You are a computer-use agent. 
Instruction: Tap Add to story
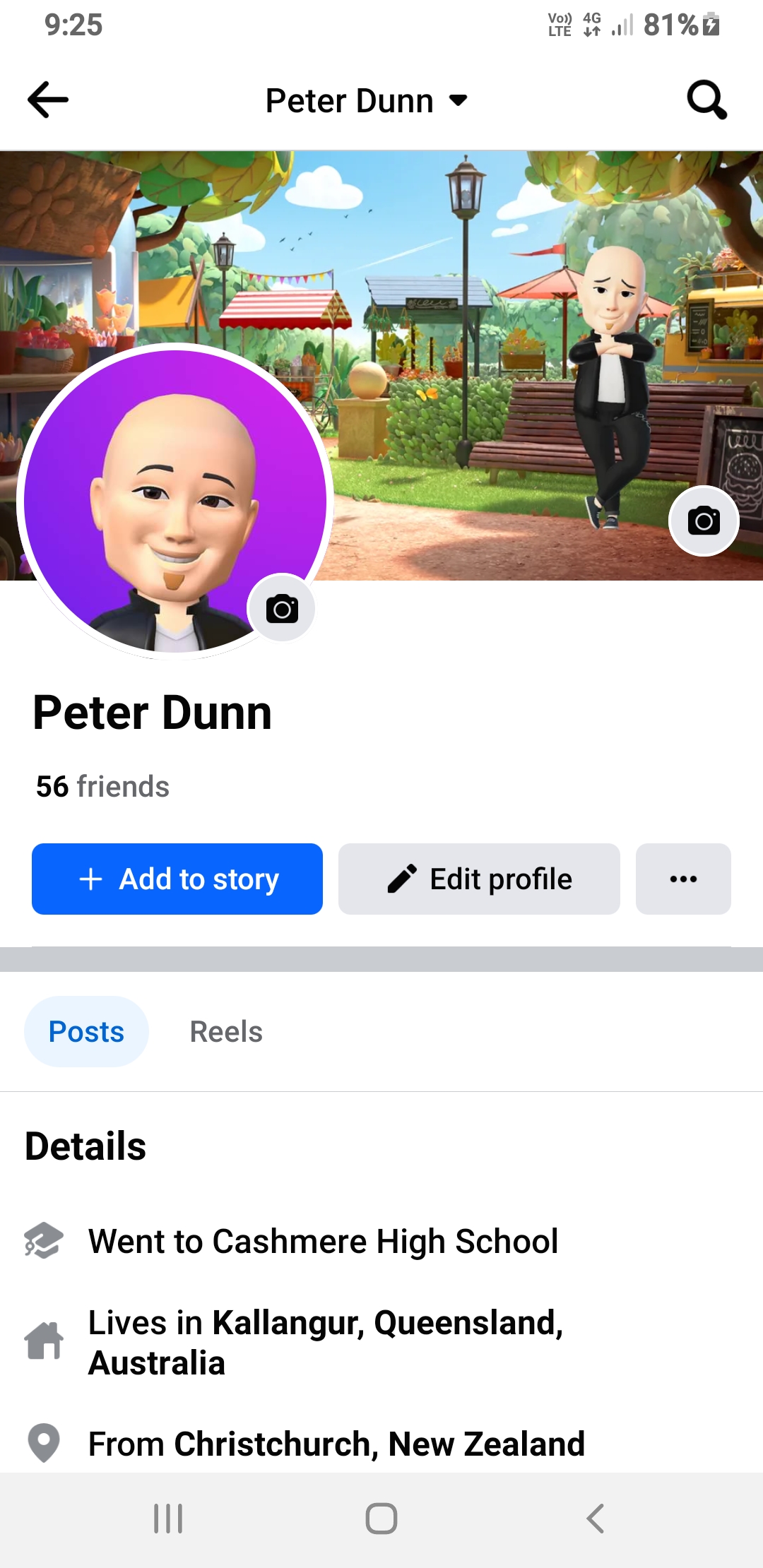tap(177, 879)
